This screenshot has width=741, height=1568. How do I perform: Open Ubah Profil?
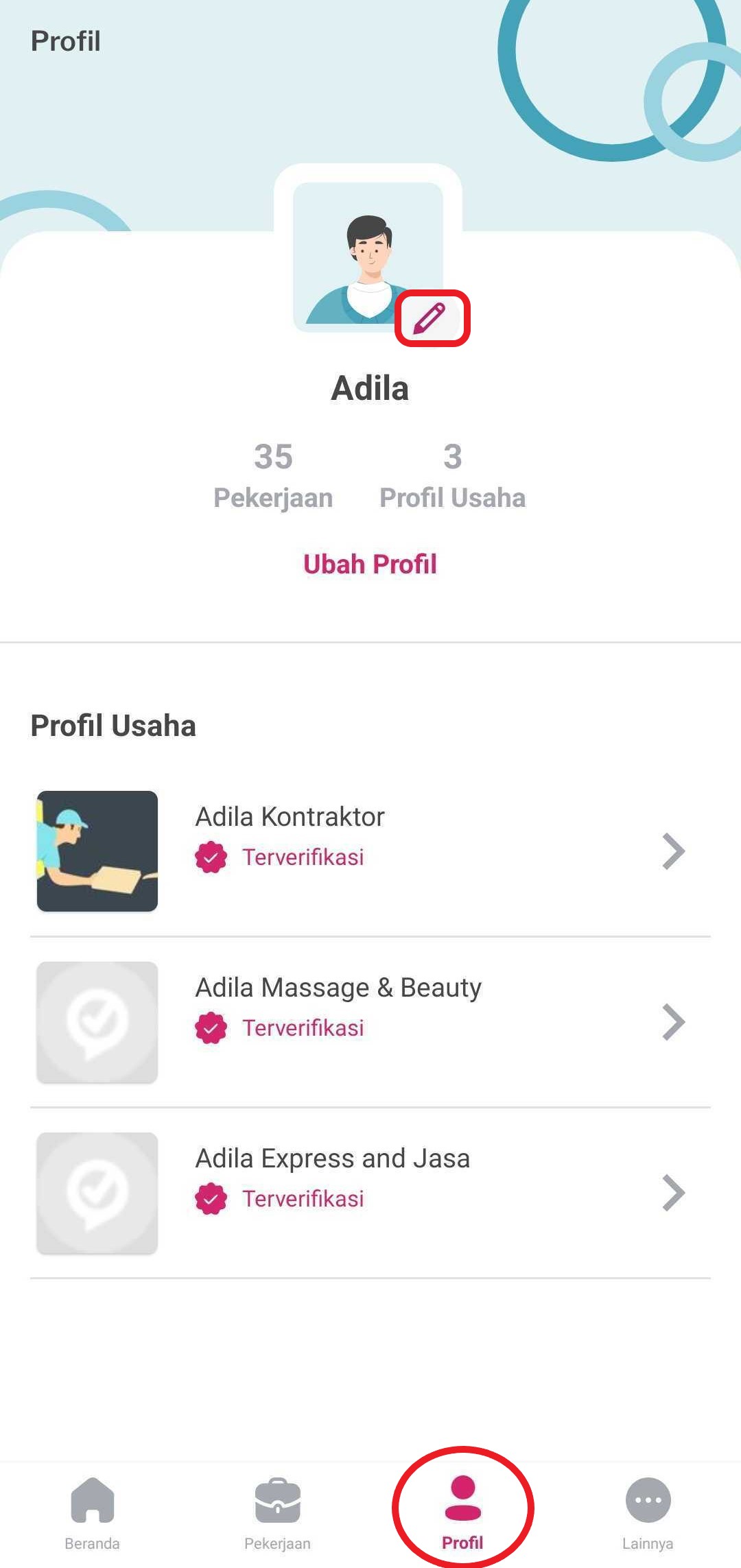point(370,564)
